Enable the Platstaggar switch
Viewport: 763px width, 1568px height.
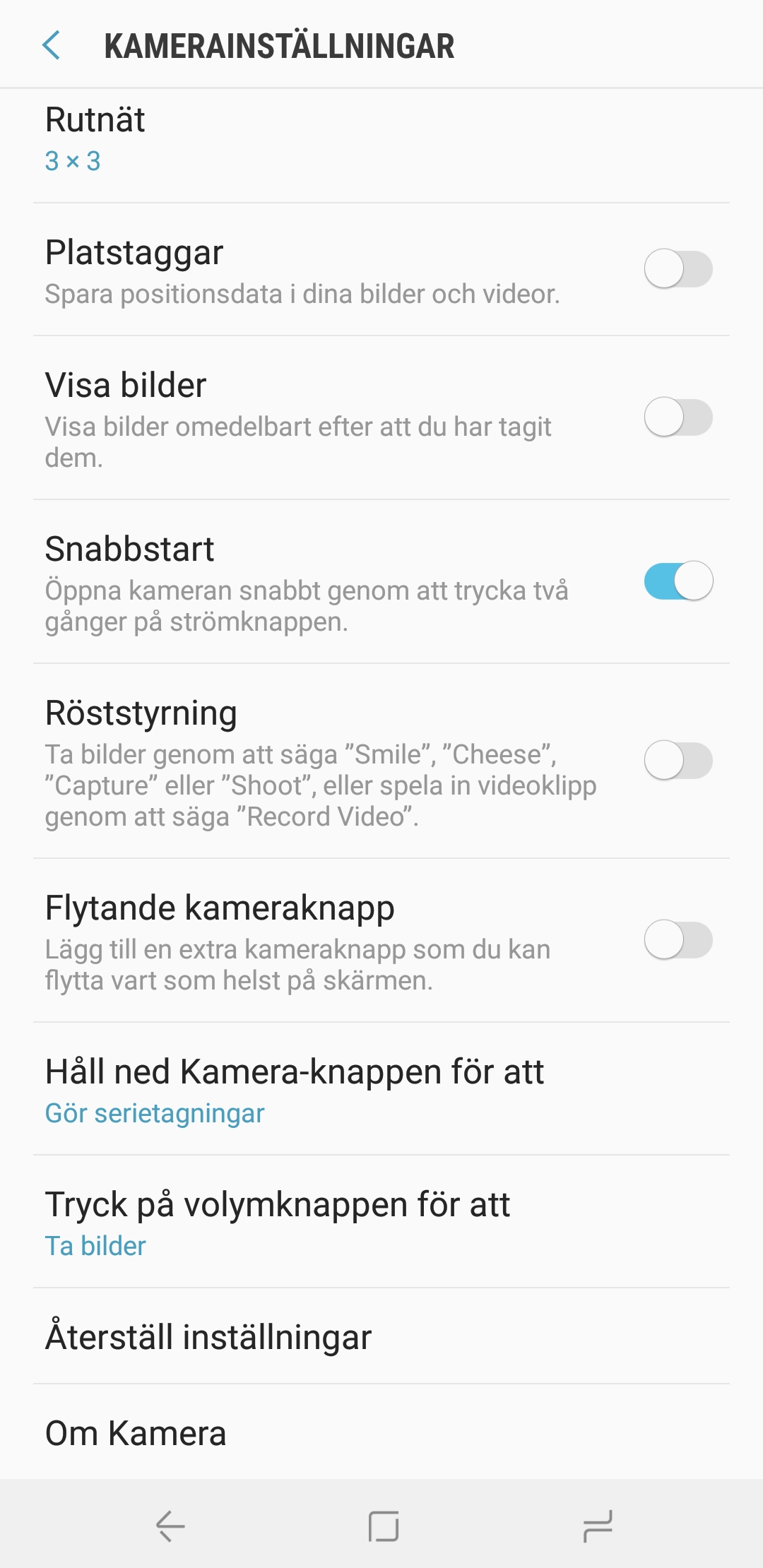(x=678, y=269)
